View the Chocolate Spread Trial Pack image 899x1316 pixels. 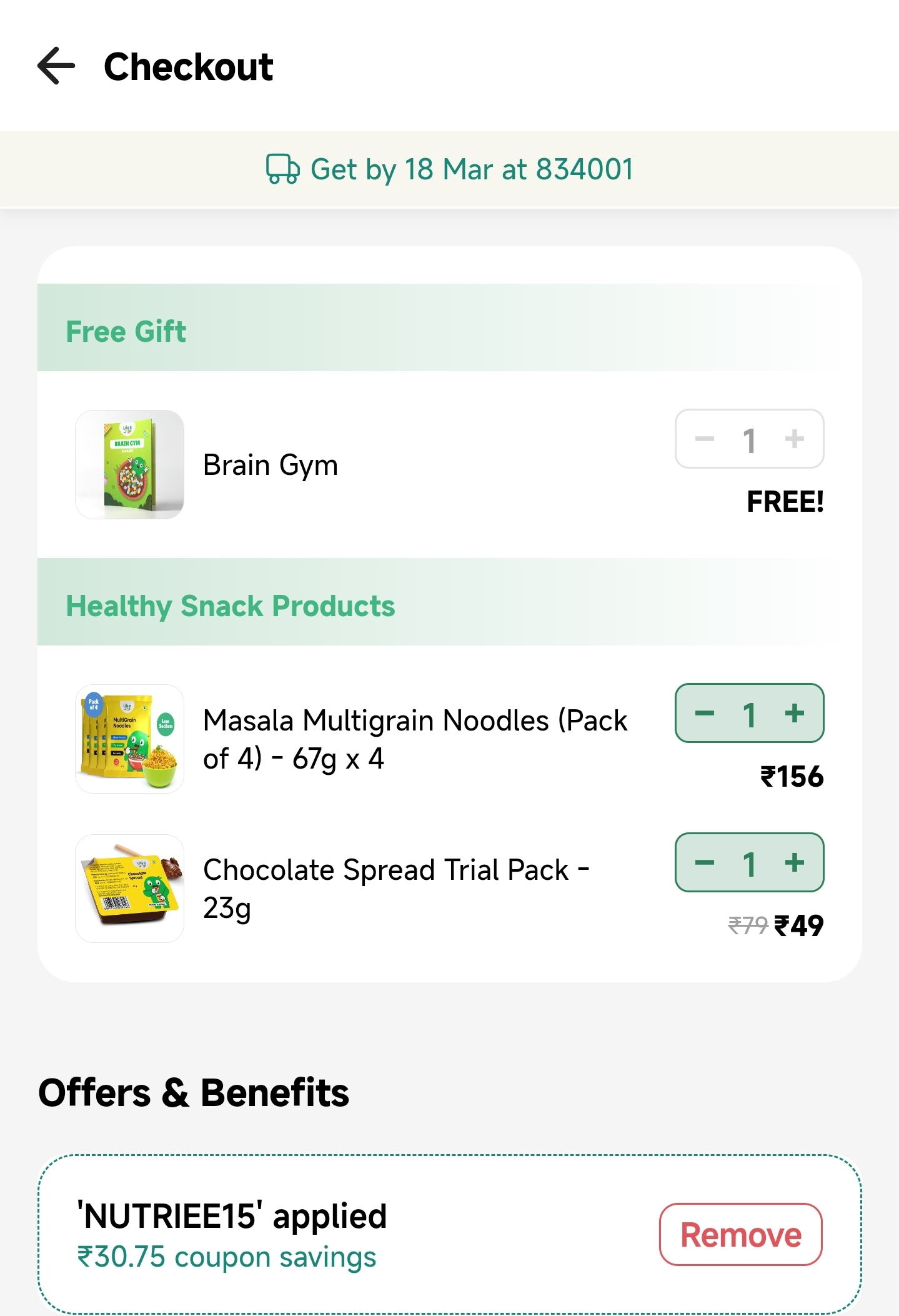(130, 888)
